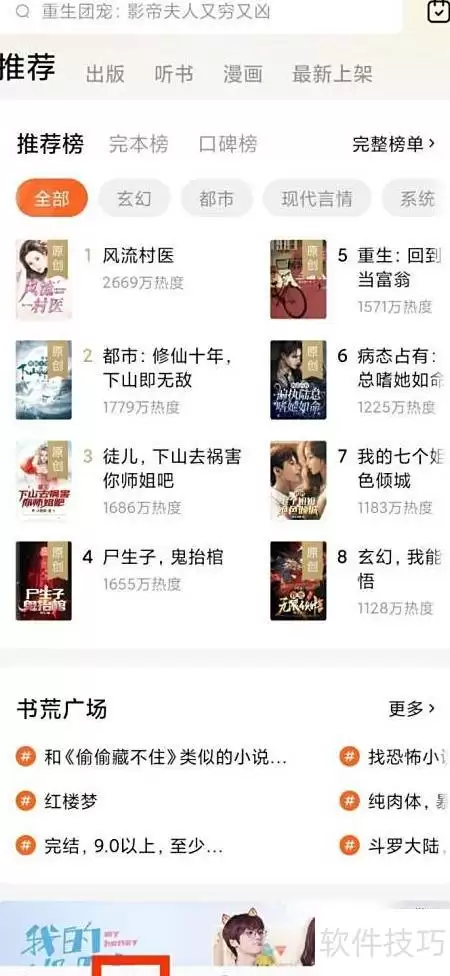The height and width of the screenshot is (976, 450).
Task: Switch to the 出版 tab
Action: click(105, 73)
